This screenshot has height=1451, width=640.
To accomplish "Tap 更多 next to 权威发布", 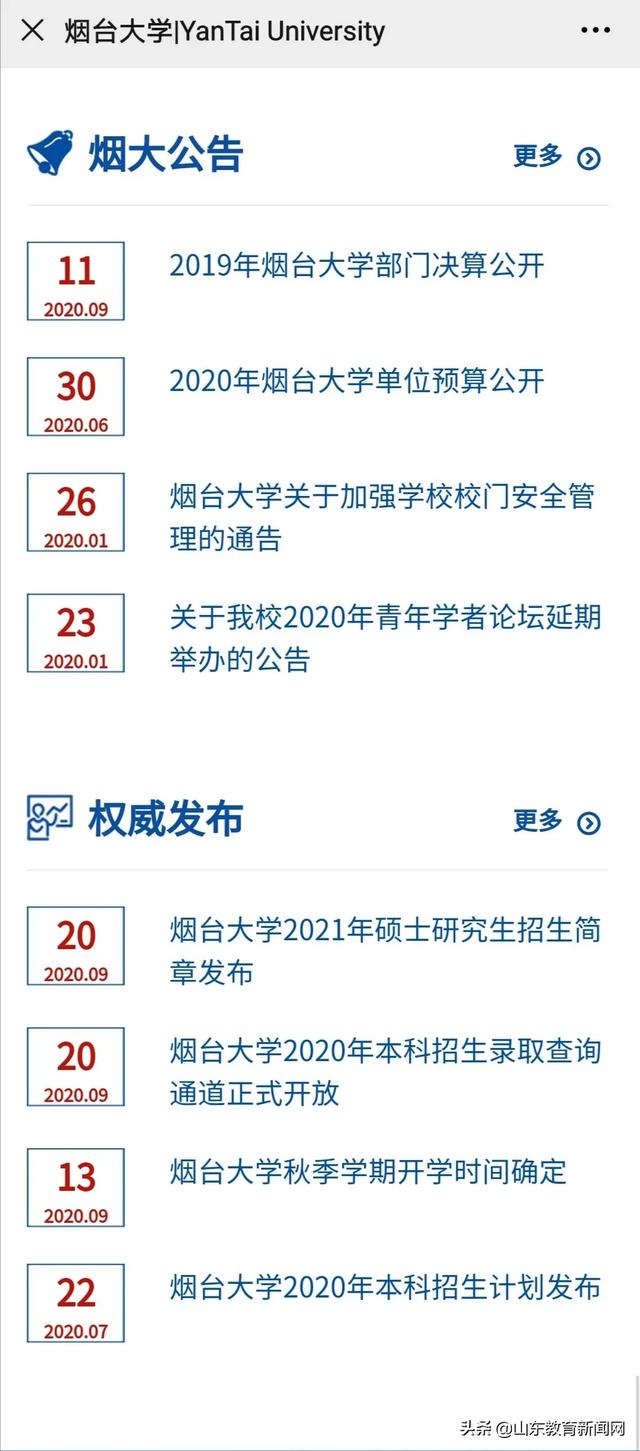I will point(557,821).
